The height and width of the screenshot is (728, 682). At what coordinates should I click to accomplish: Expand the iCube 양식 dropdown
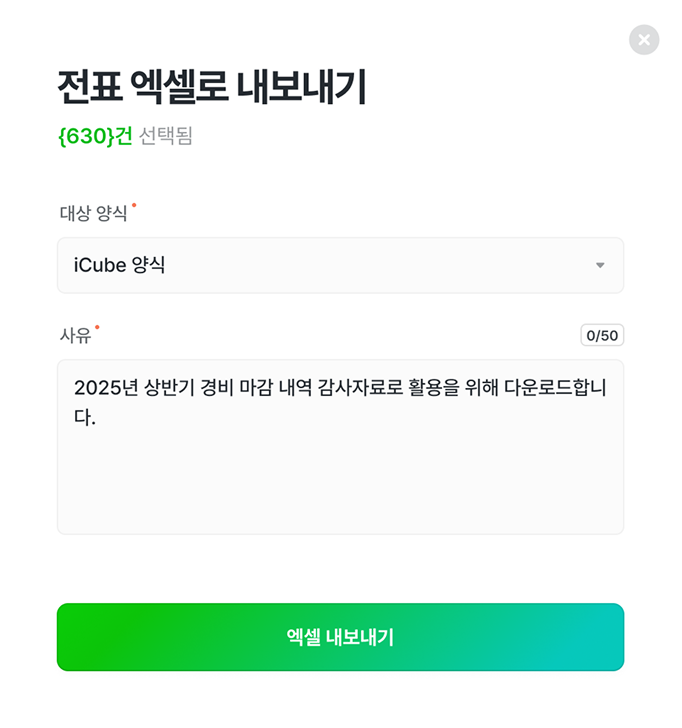[340, 265]
